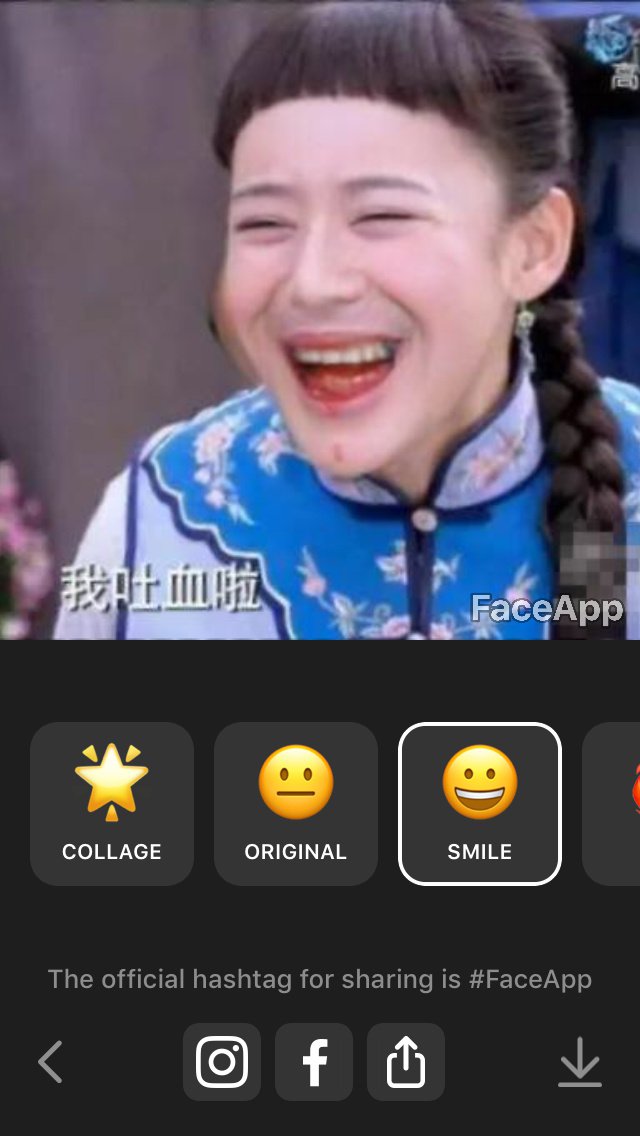The width and height of the screenshot is (640, 1136).
Task: Go back using the arrow icon
Action: point(51,1062)
